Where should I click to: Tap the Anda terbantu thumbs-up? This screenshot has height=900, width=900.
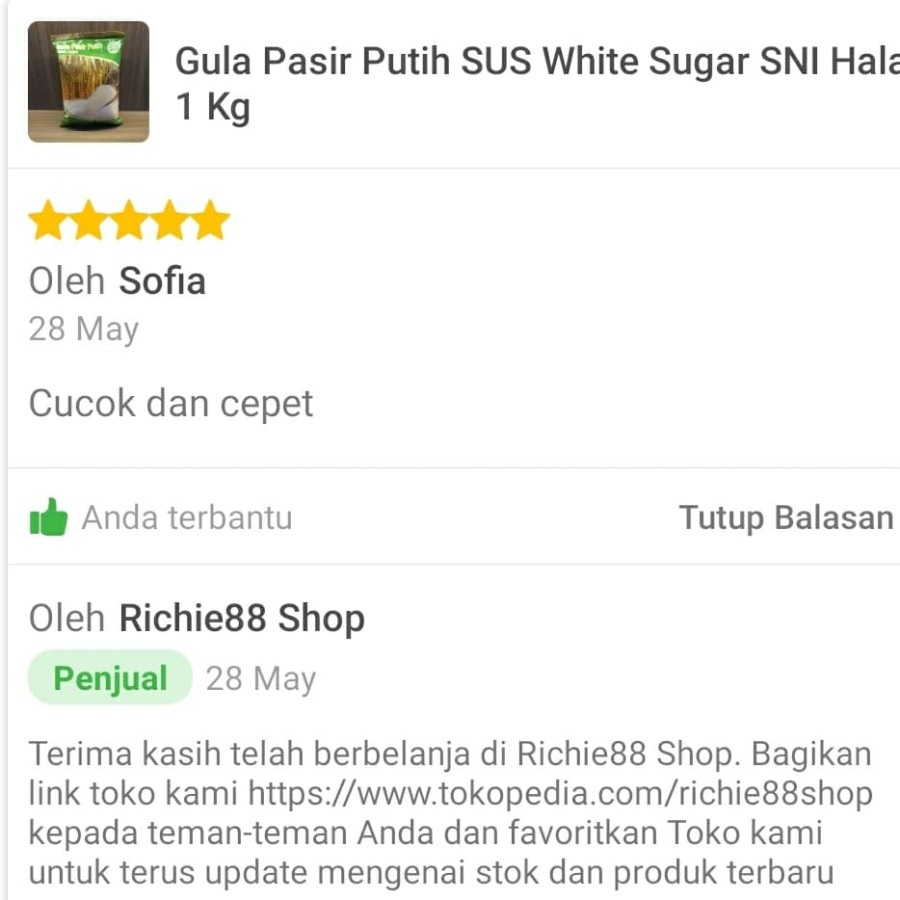[49, 518]
